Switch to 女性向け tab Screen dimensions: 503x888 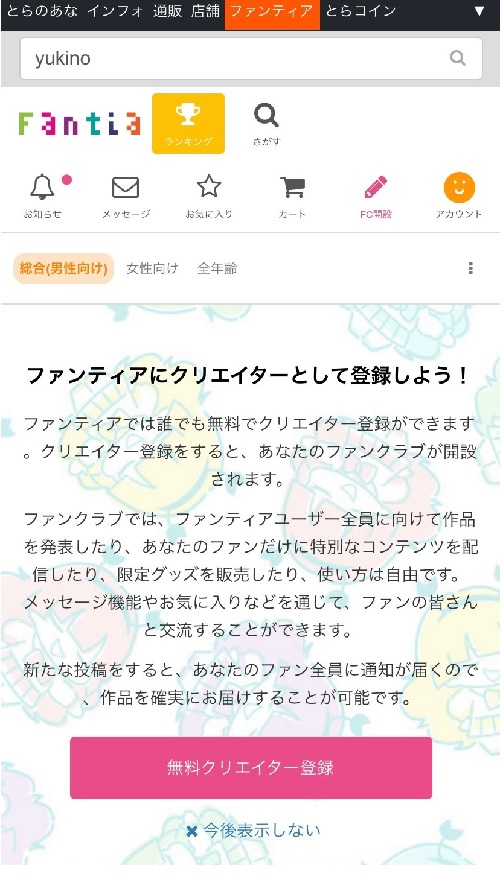[x=152, y=268]
